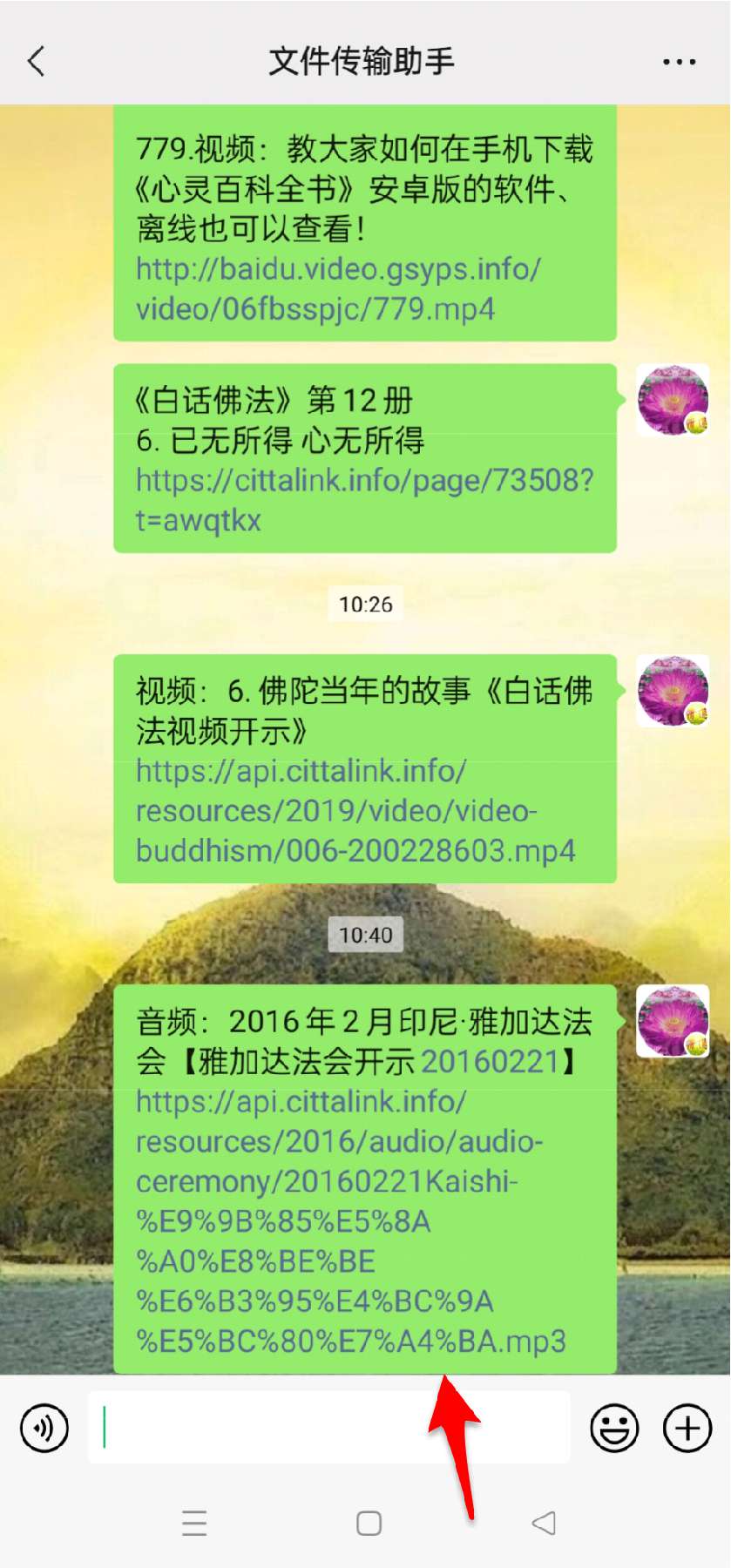Open the baidu.video.gsyps.info 779.mp4 link
731x1568 pixels.
point(337,288)
